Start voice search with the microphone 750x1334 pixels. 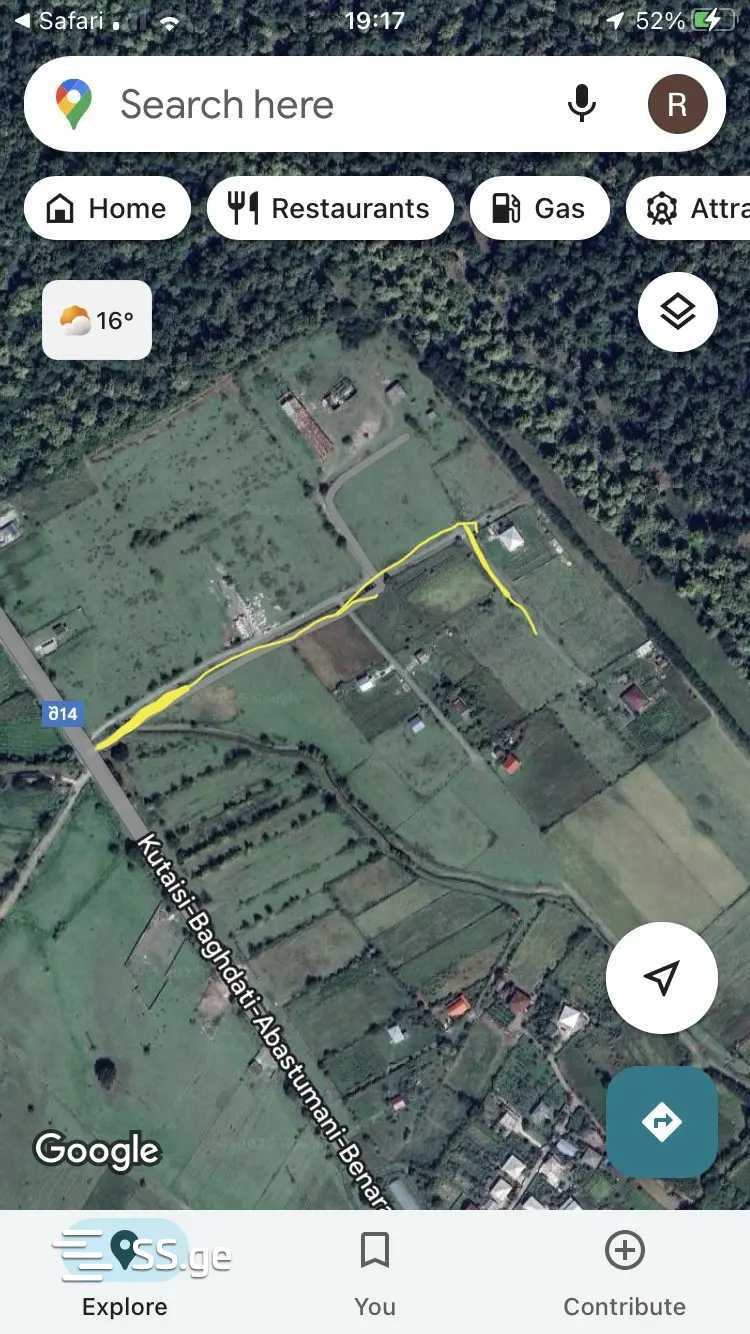click(x=582, y=104)
